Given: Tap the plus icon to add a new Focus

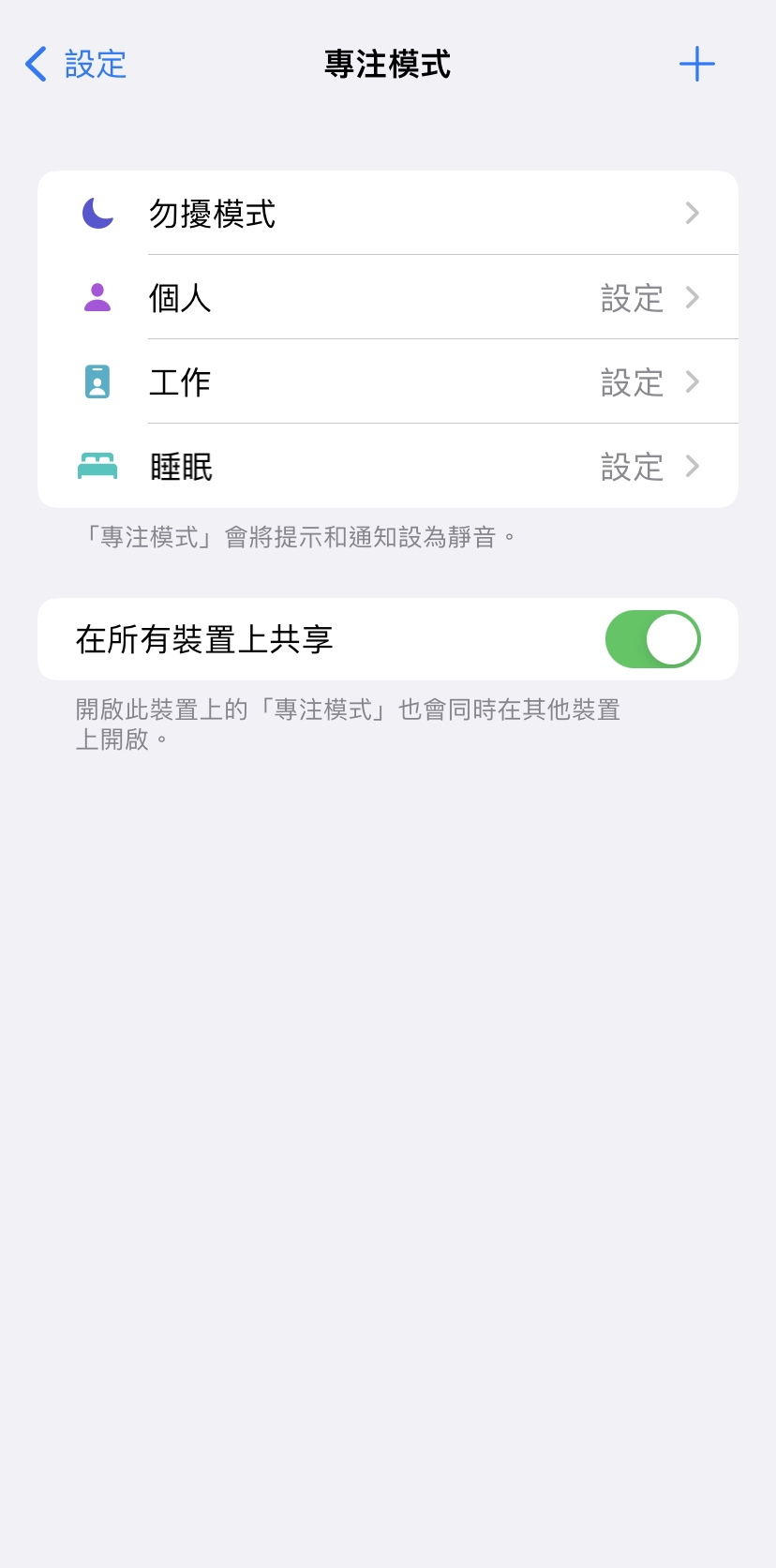Looking at the screenshot, I should 697,64.
